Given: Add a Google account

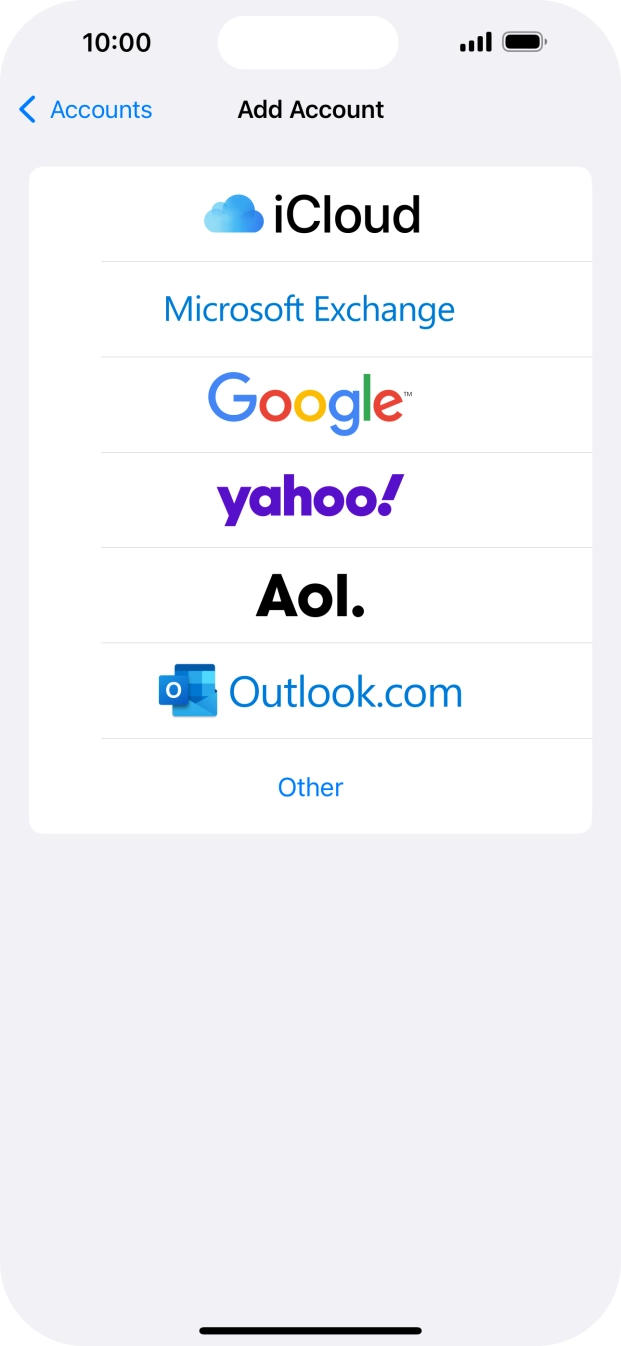Looking at the screenshot, I should tap(310, 403).
